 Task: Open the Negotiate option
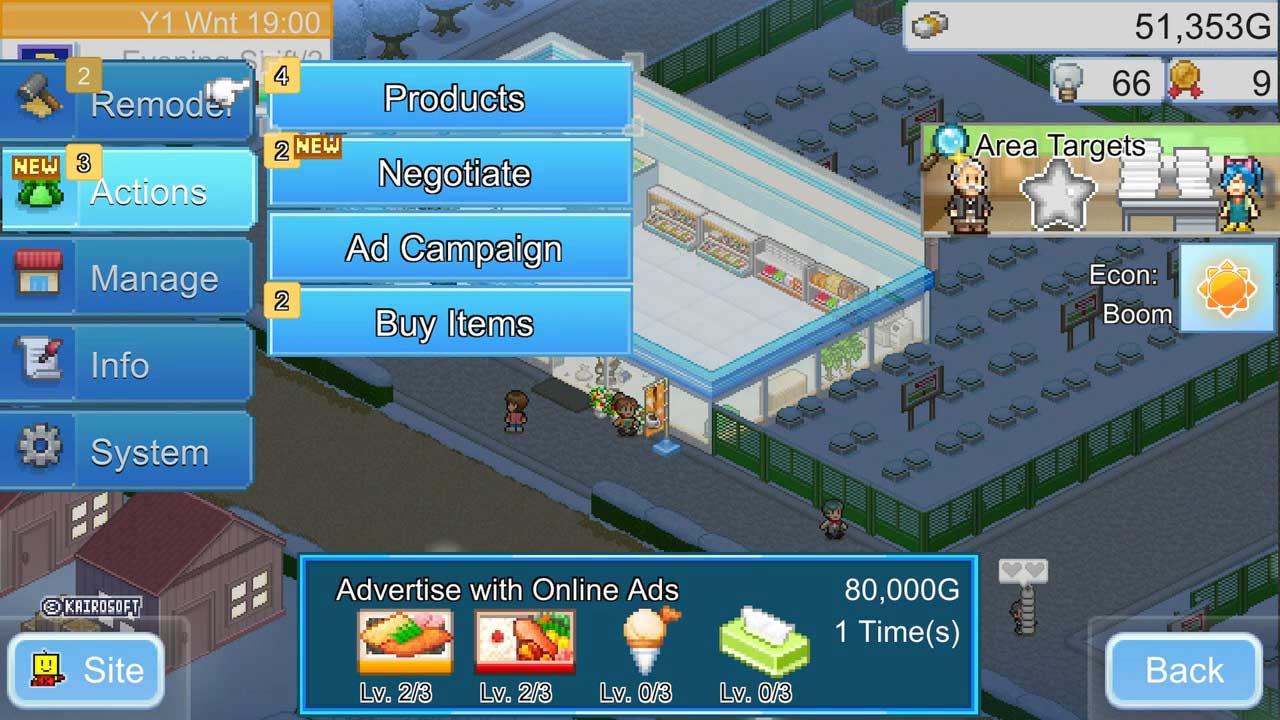[x=452, y=173]
